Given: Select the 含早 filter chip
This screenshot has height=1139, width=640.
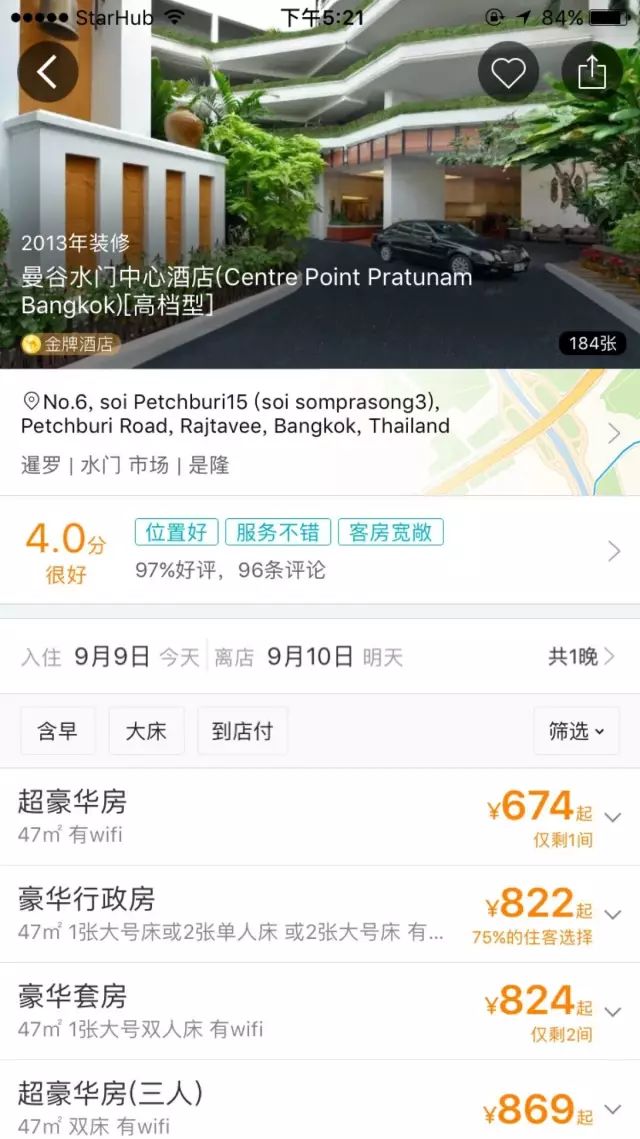Looking at the screenshot, I should pyautogui.click(x=58, y=731).
